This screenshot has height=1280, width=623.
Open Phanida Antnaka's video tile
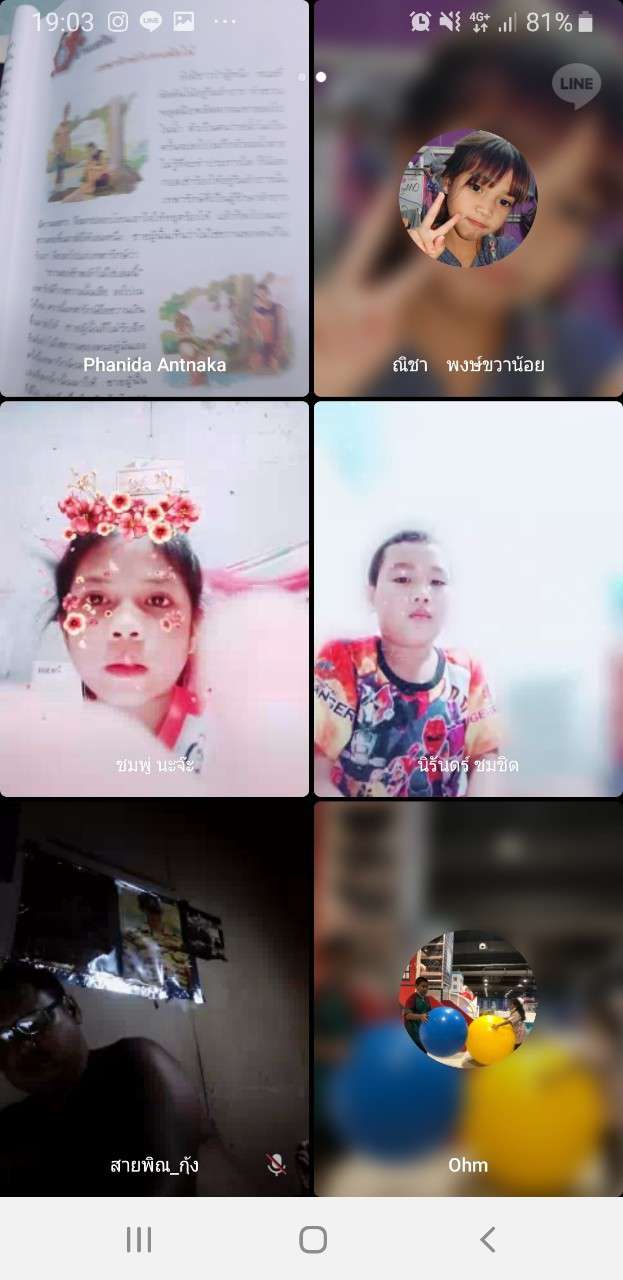click(154, 200)
